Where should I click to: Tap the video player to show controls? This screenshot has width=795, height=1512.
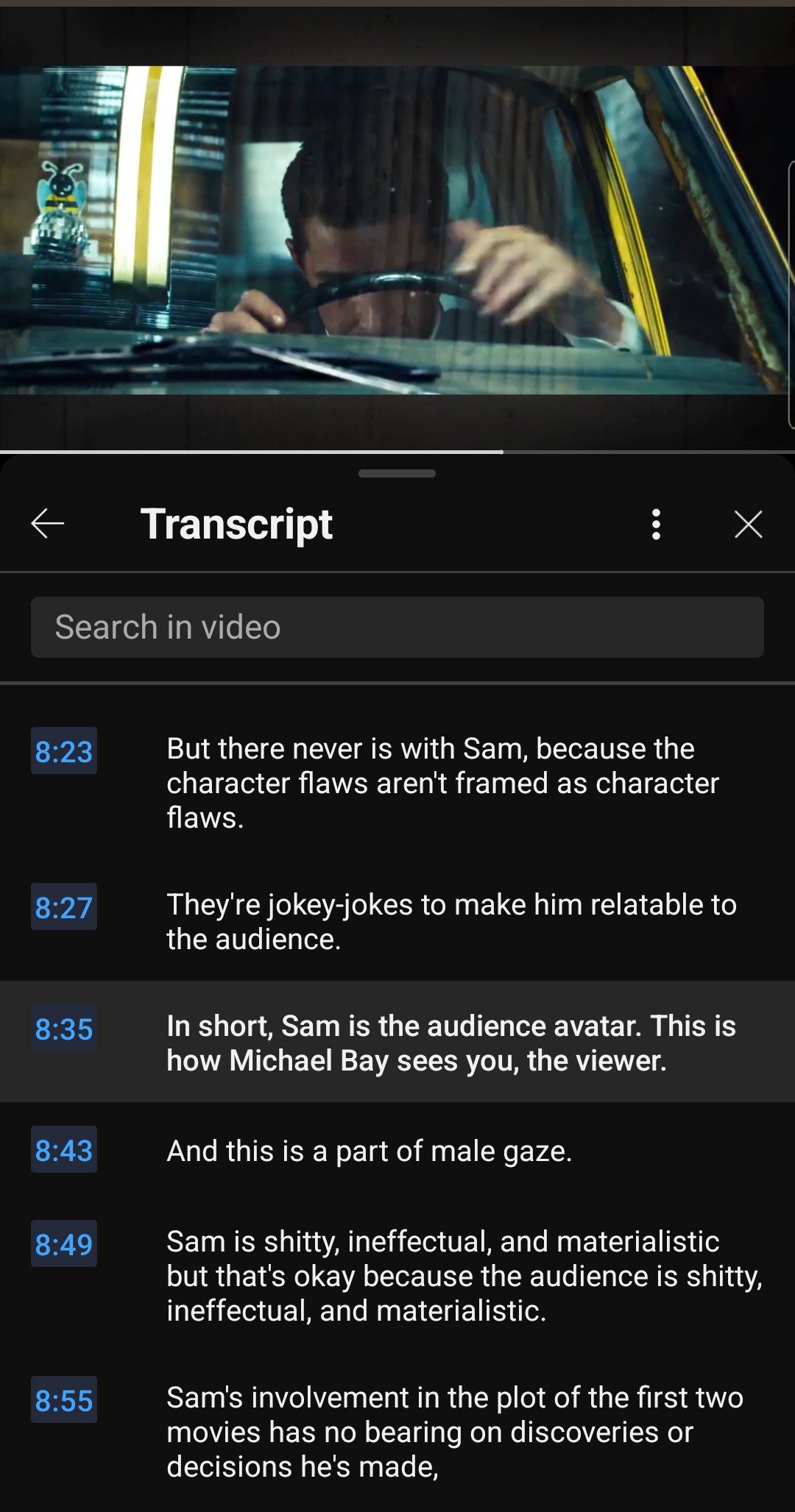[x=397, y=230]
